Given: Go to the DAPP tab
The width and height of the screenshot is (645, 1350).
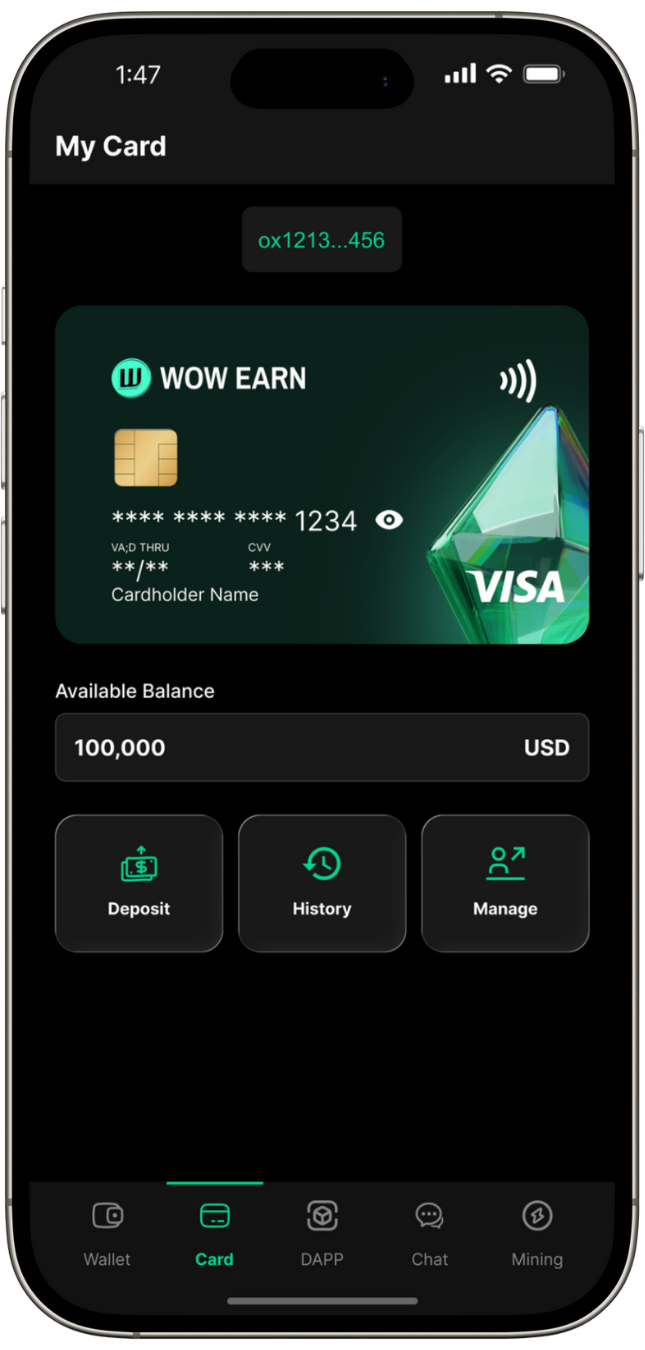Looking at the screenshot, I should pyautogui.click(x=322, y=1233).
